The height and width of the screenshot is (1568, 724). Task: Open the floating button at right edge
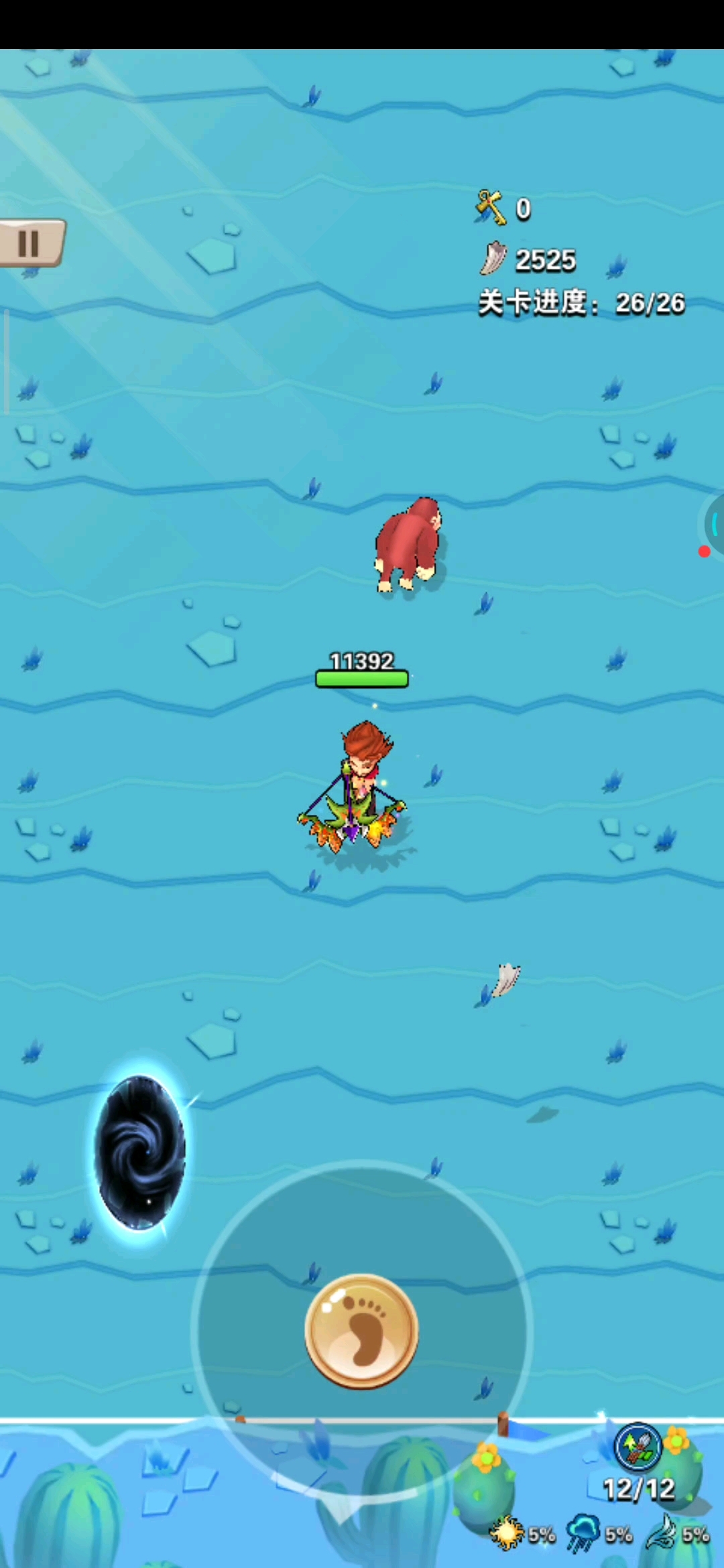click(713, 524)
